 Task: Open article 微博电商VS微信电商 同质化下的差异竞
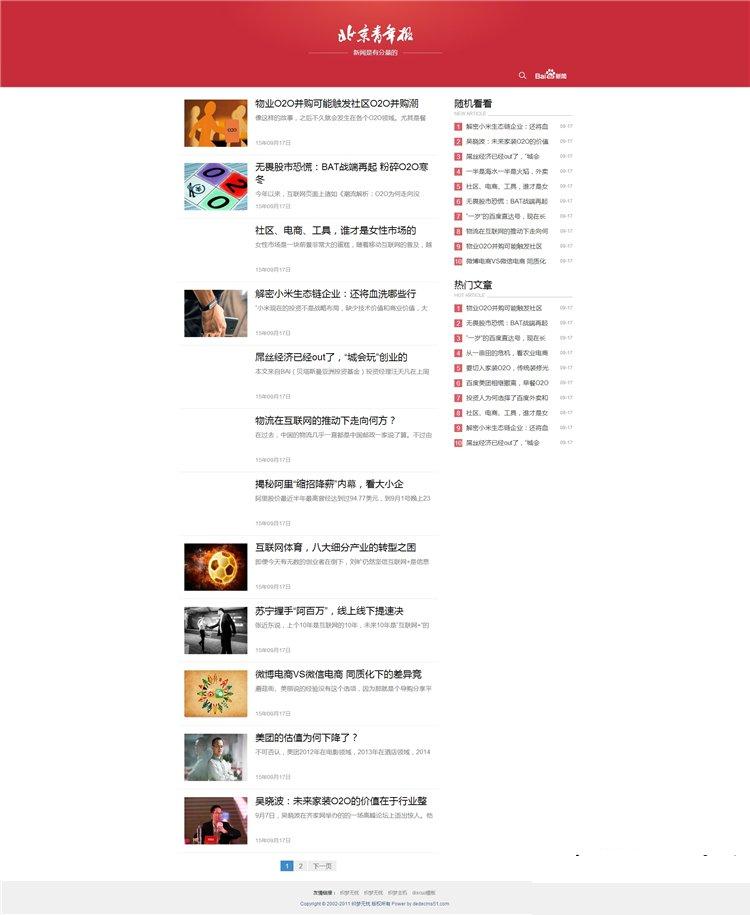338,674
